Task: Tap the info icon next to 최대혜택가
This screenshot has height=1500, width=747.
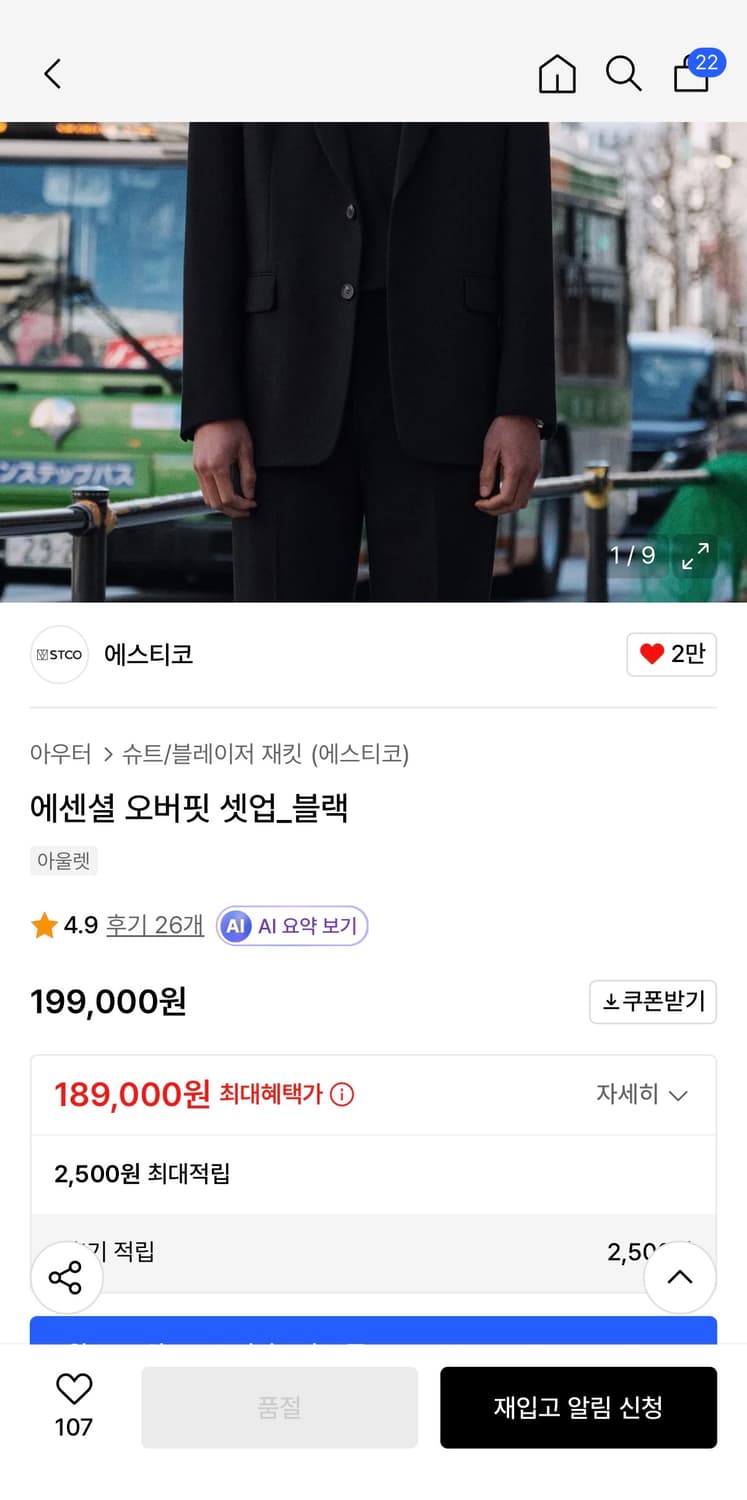Action: pyautogui.click(x=341, y=1095)
